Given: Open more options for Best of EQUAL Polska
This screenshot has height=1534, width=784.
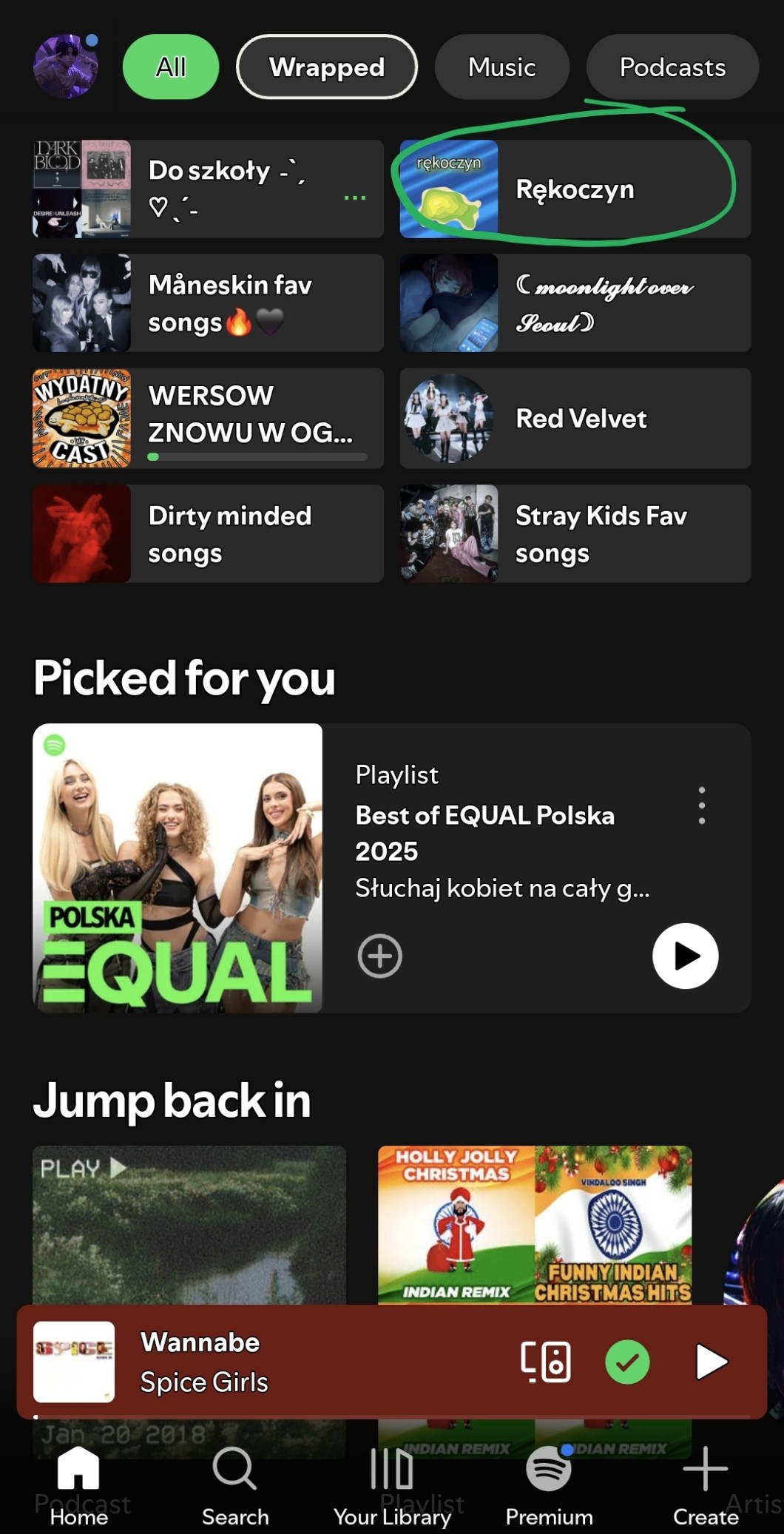Looking at the screenshot, I should [701, 805].
